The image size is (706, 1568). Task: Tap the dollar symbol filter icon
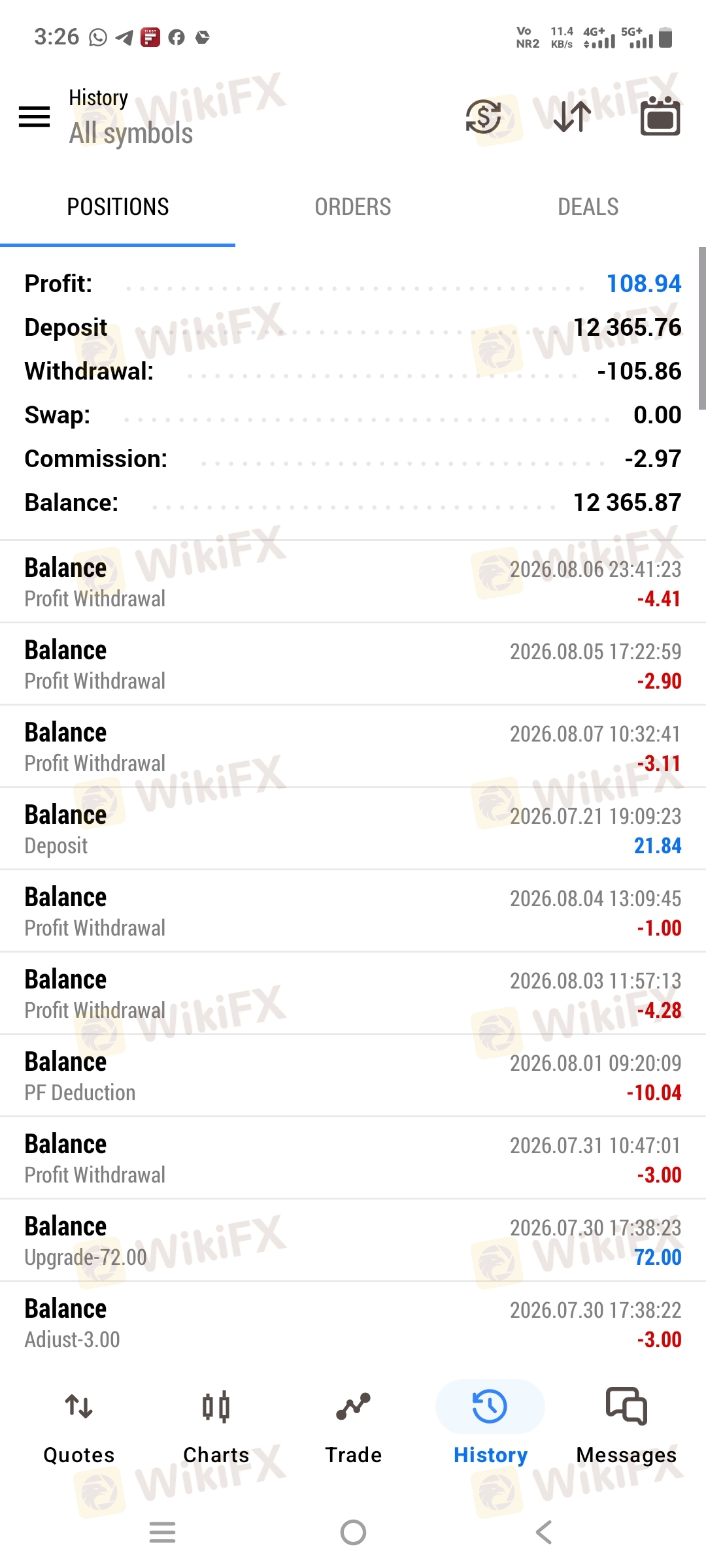coord(483,117)
